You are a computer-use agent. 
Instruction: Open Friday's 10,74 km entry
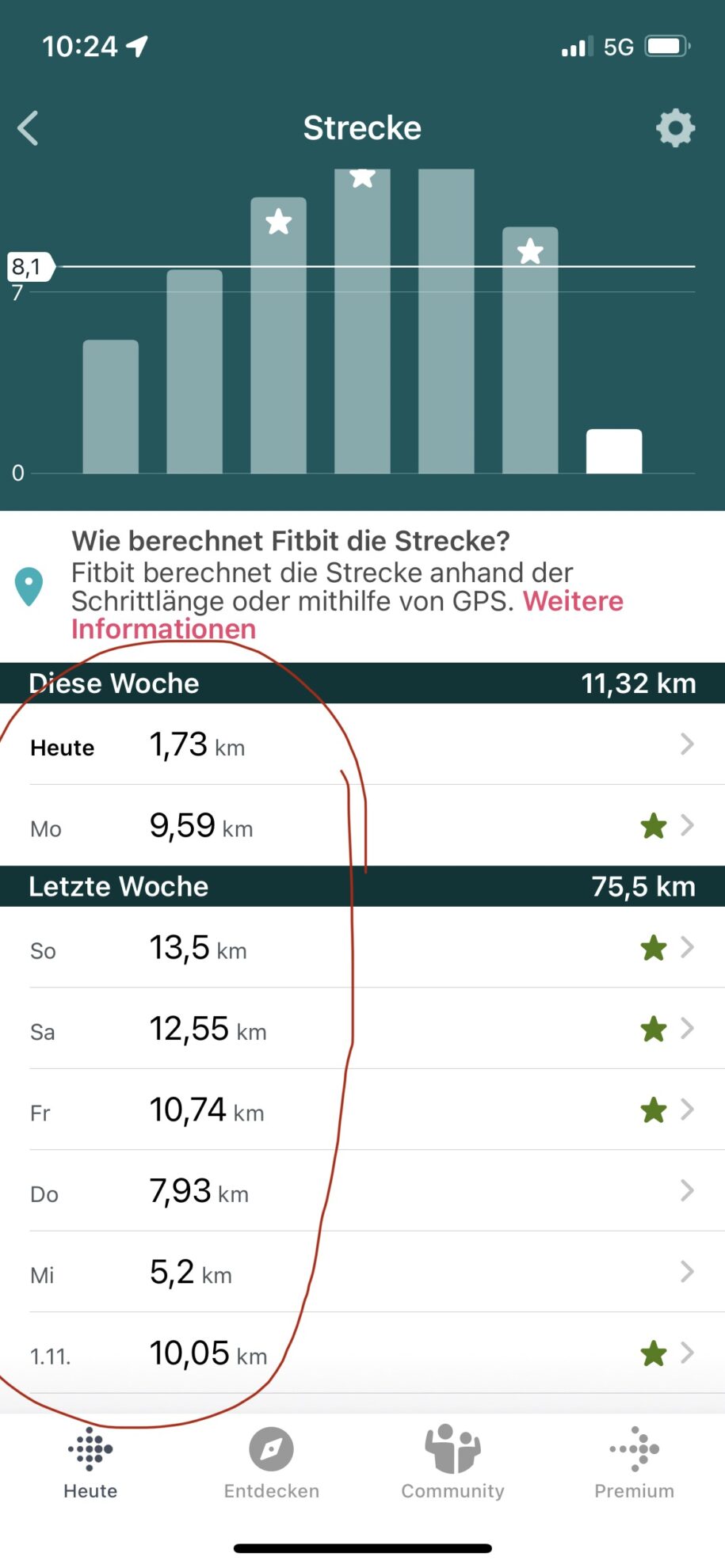362,1110
